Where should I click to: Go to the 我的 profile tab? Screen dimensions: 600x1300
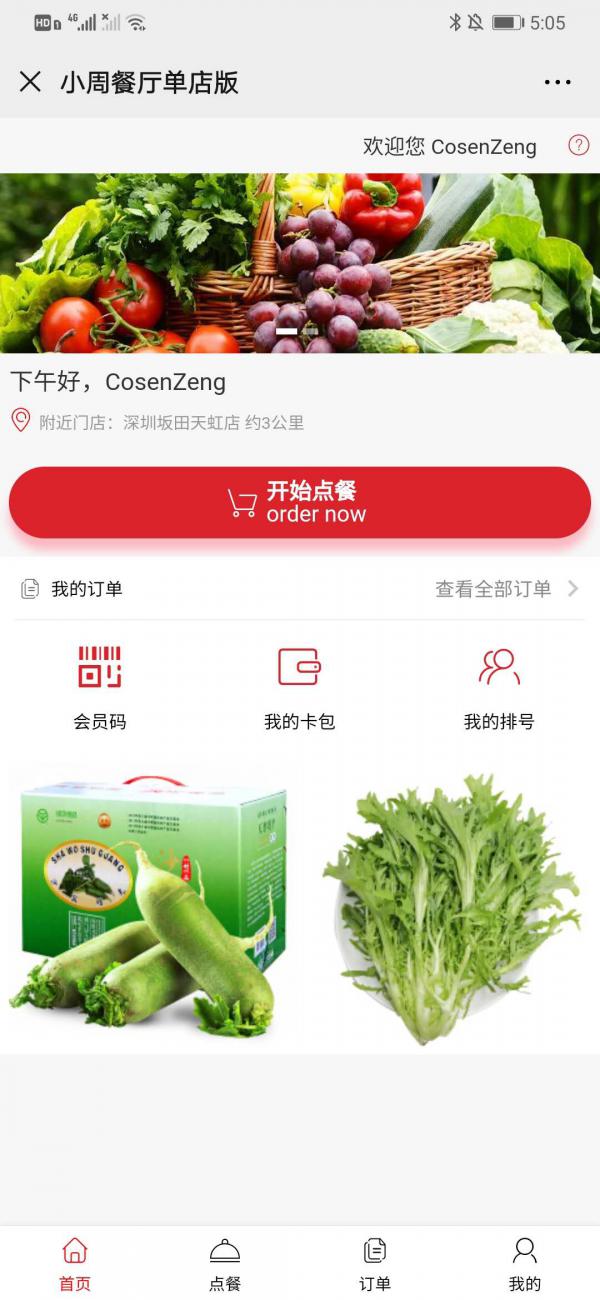coord(524,1263)
